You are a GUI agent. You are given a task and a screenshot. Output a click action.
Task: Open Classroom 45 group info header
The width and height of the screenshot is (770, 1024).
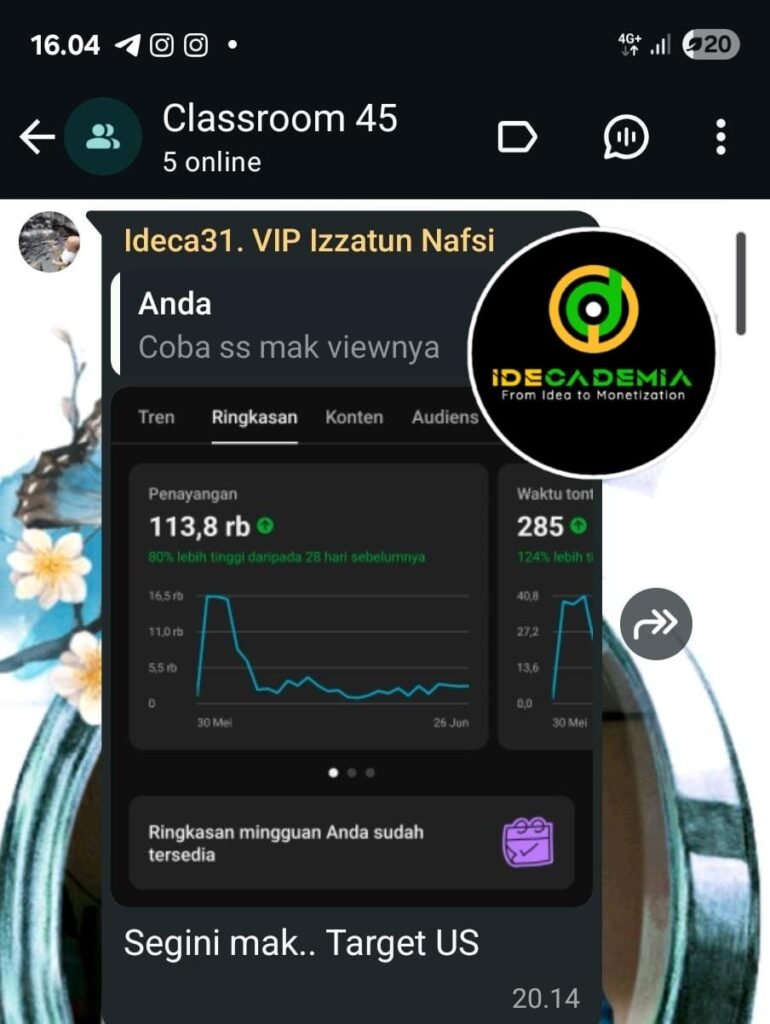click(x=280, y=137)
